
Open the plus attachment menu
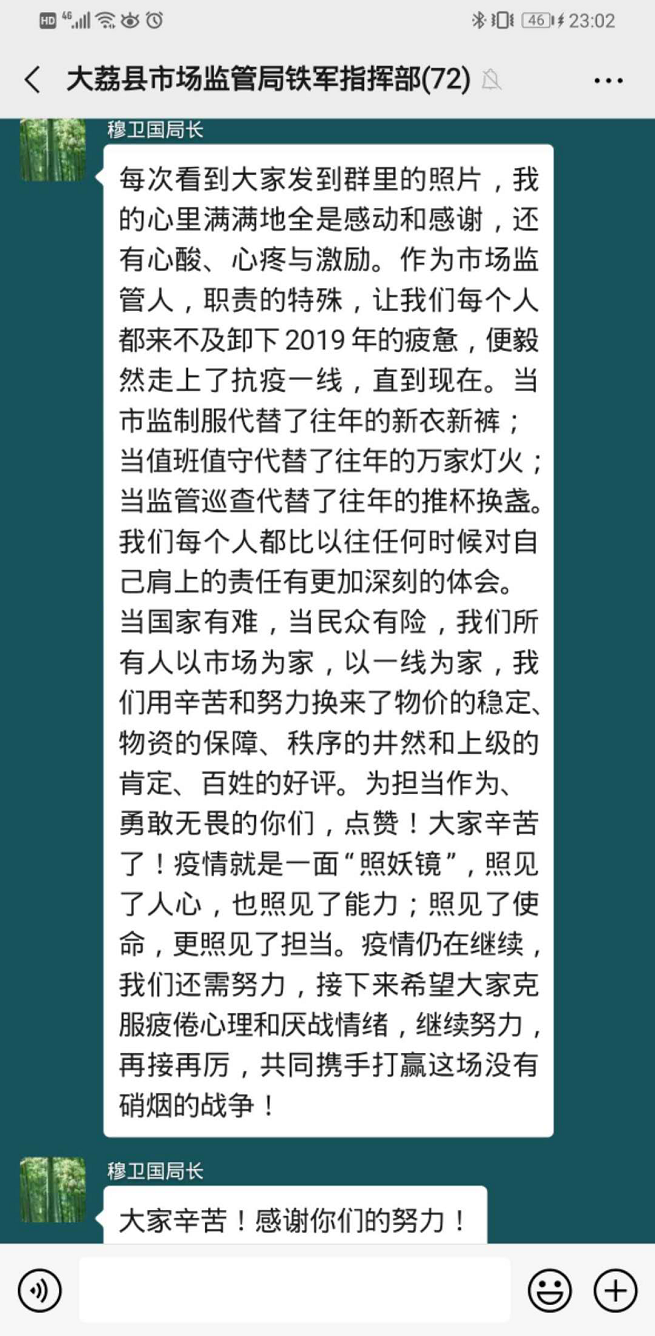coord(615,1290)
